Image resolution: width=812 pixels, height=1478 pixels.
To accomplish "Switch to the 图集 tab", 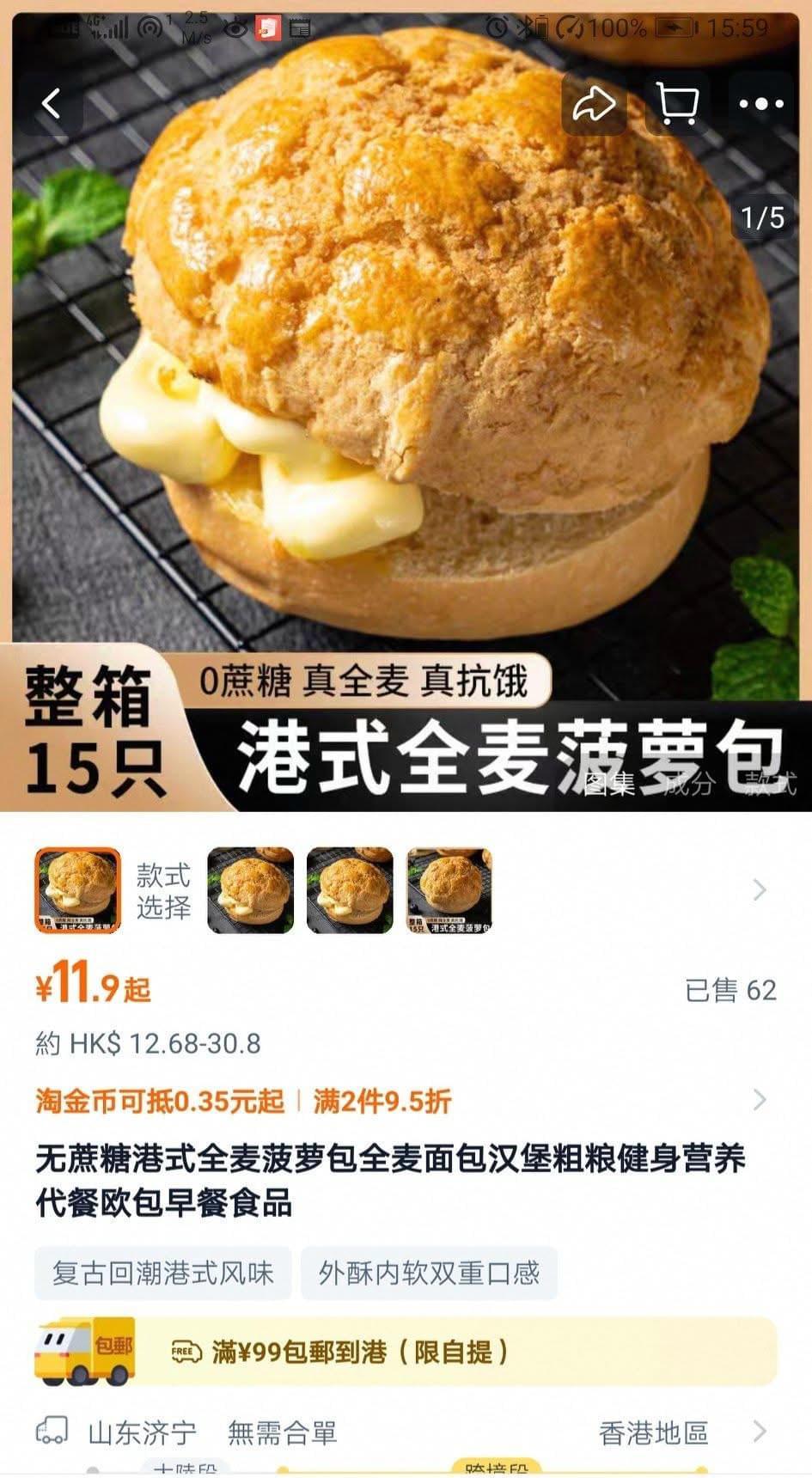I will pyautogui.click(x=609, y=783).
